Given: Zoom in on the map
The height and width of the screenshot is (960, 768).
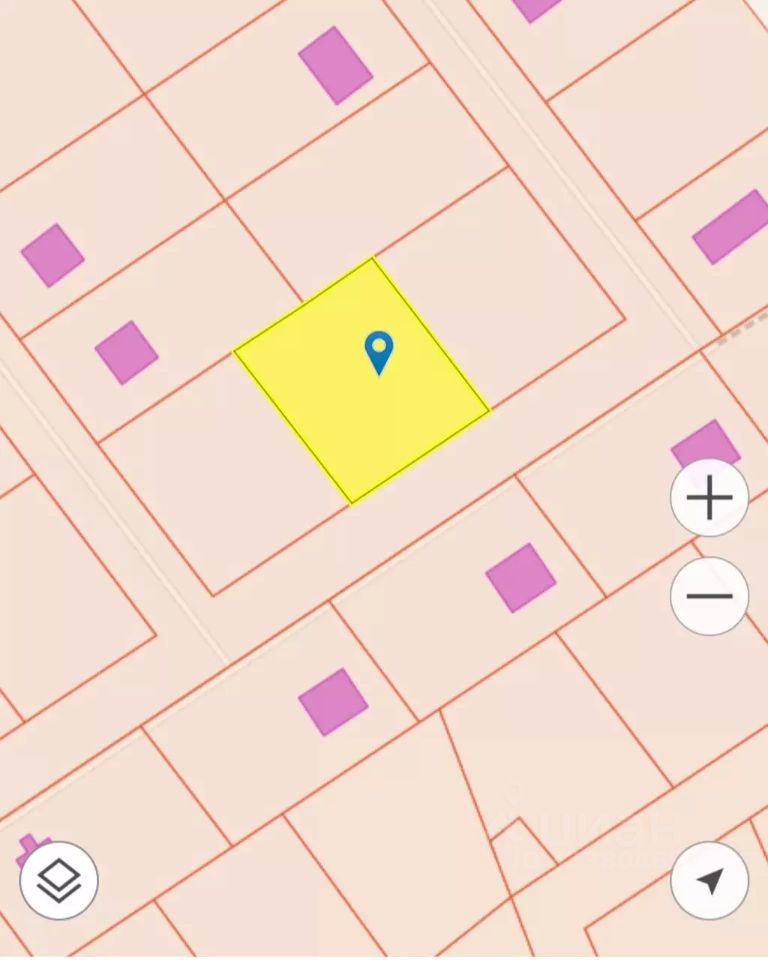Looking at the screenshot, I should click(x=709, y=498).
